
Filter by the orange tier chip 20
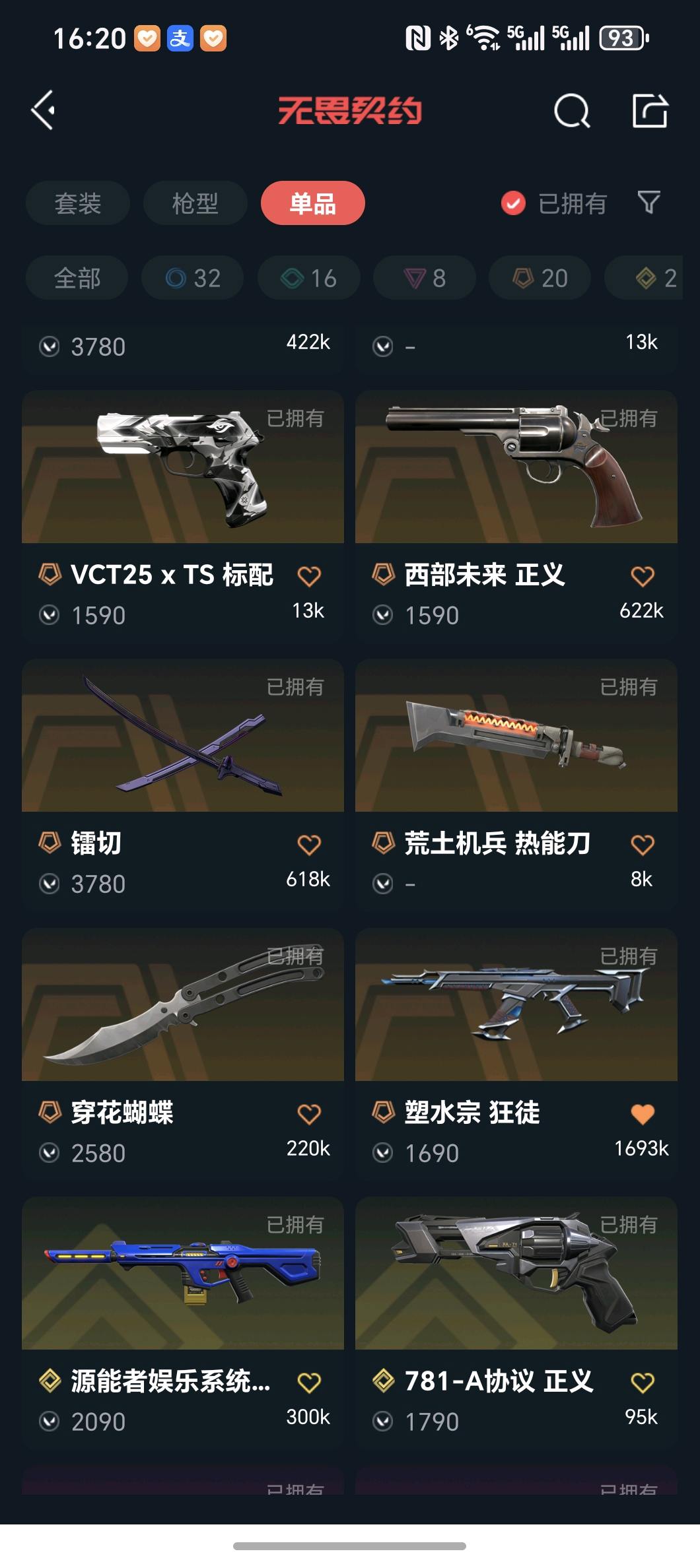(x=540, y=278)
